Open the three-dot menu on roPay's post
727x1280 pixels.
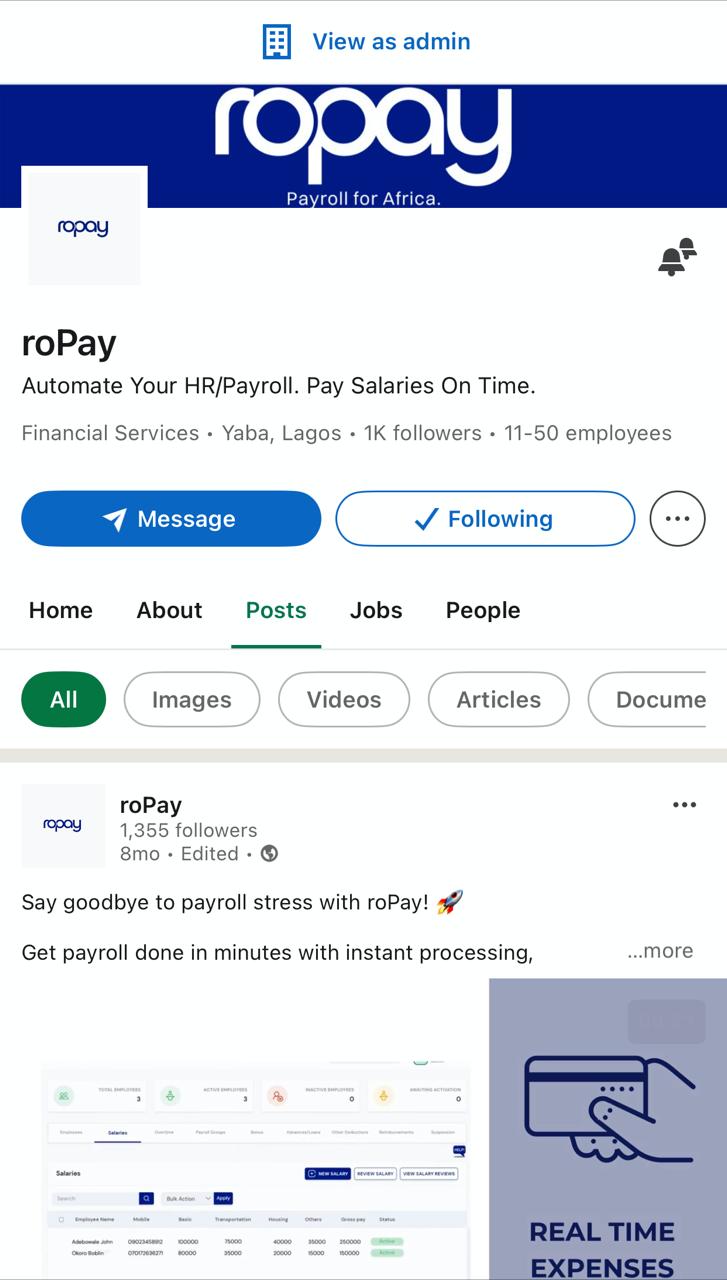click(684, 804)
